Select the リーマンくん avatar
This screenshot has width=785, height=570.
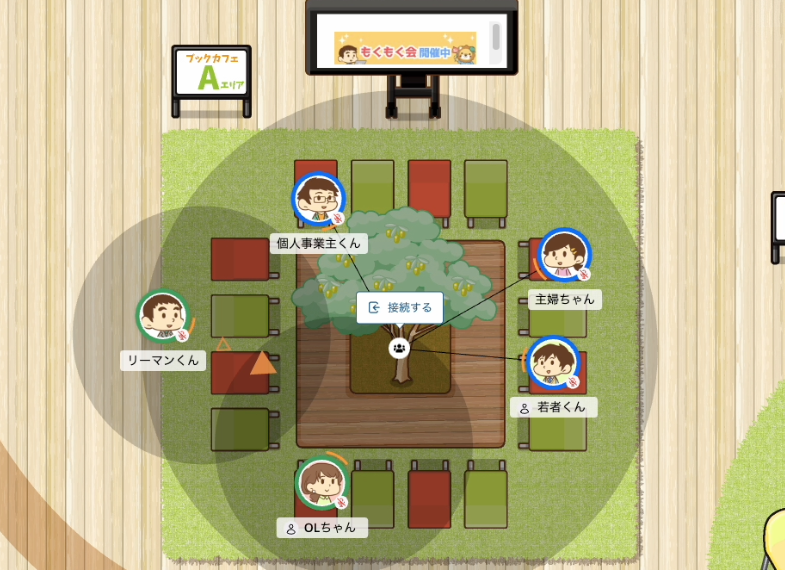point(163,315)
